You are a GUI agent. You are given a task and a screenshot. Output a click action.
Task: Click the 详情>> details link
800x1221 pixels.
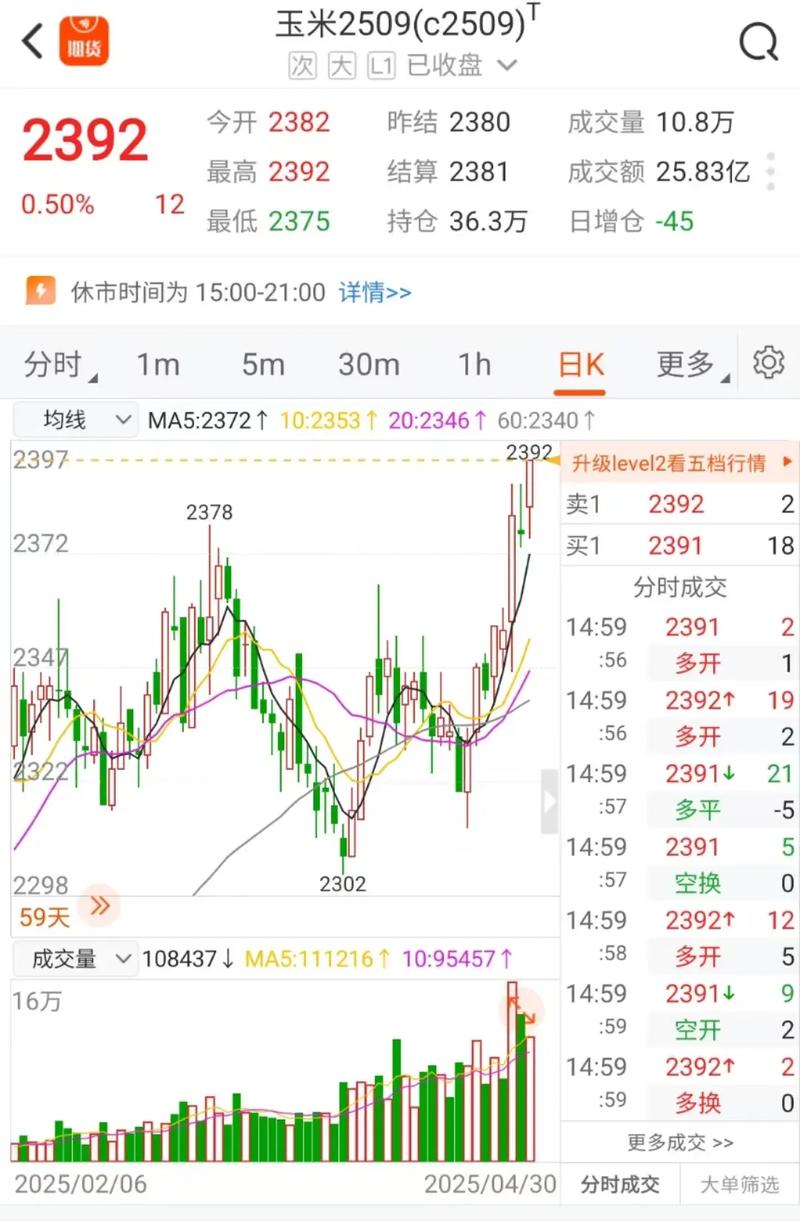pyautogui.click(x=375, y=292)
